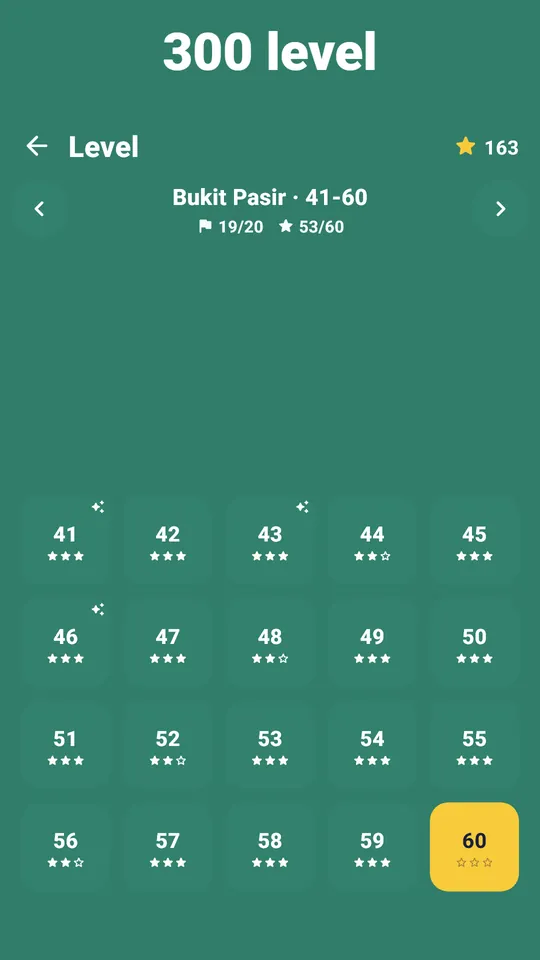This screenshot has width=540, height=960.
Task: Open level 53
Action: 270,745
